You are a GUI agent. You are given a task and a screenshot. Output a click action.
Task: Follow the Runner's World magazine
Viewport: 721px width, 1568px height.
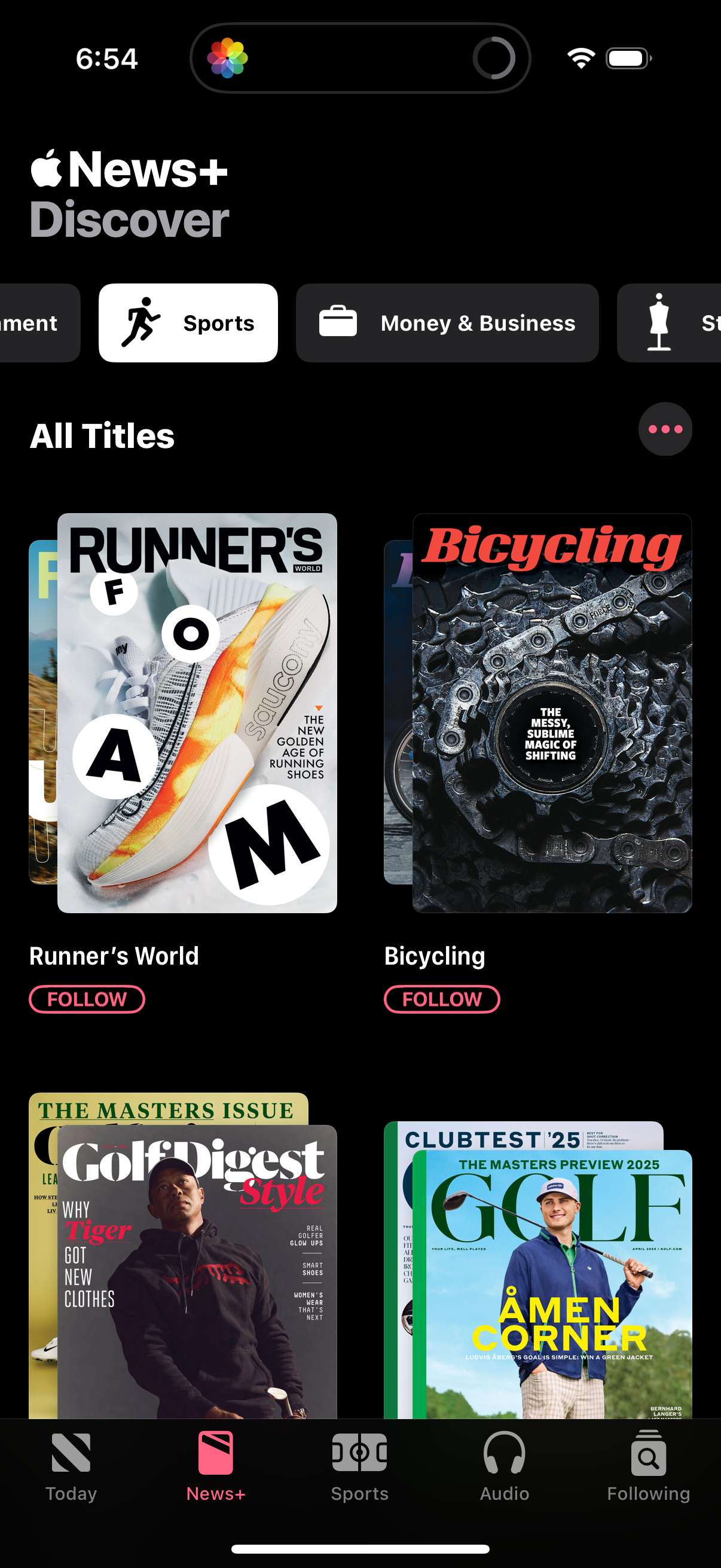(87, 999)
